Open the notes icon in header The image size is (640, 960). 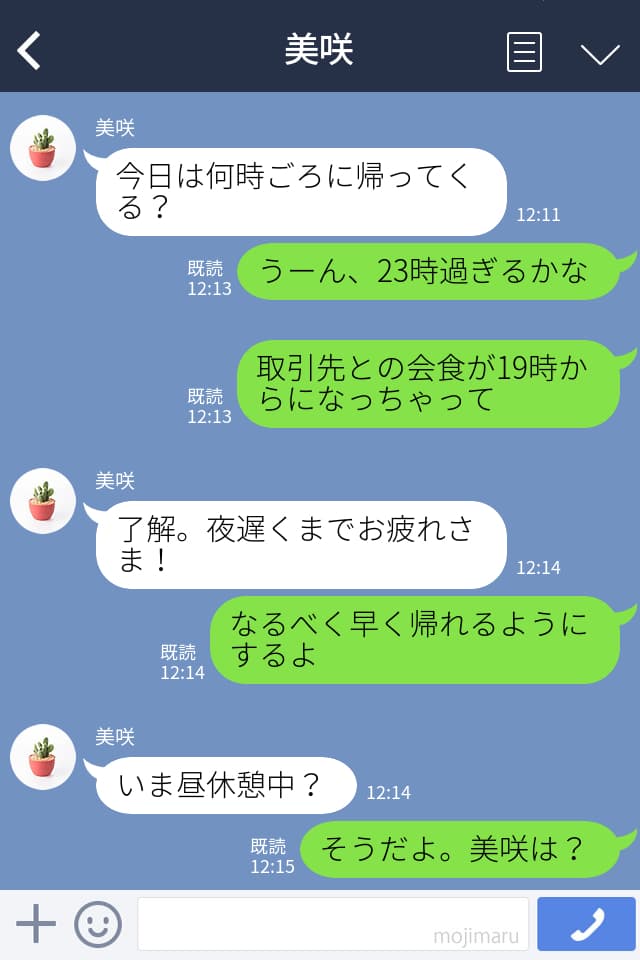524,52
